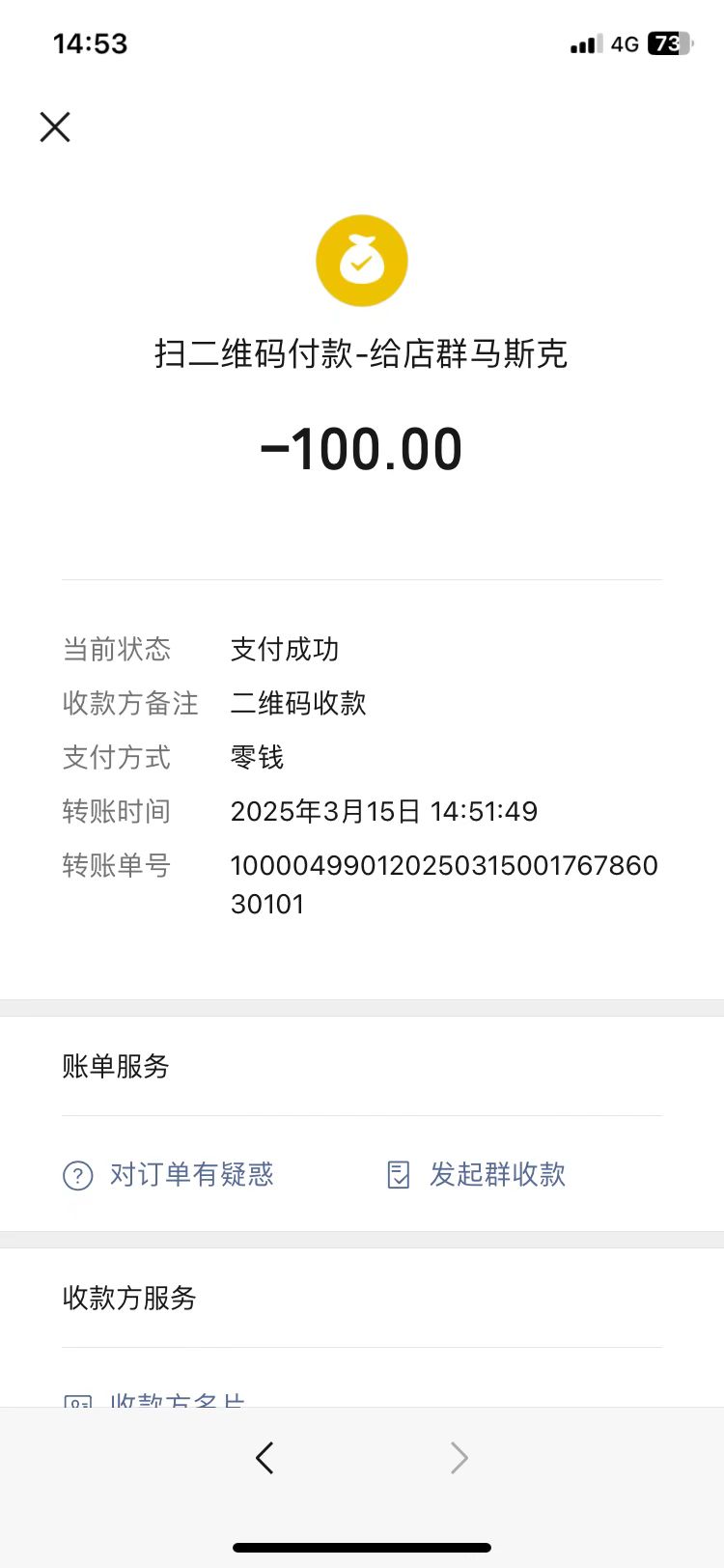Open 对订单有疑惑 help link
This screenshot has height=1568, width=724.
[x=170, y=1174]
